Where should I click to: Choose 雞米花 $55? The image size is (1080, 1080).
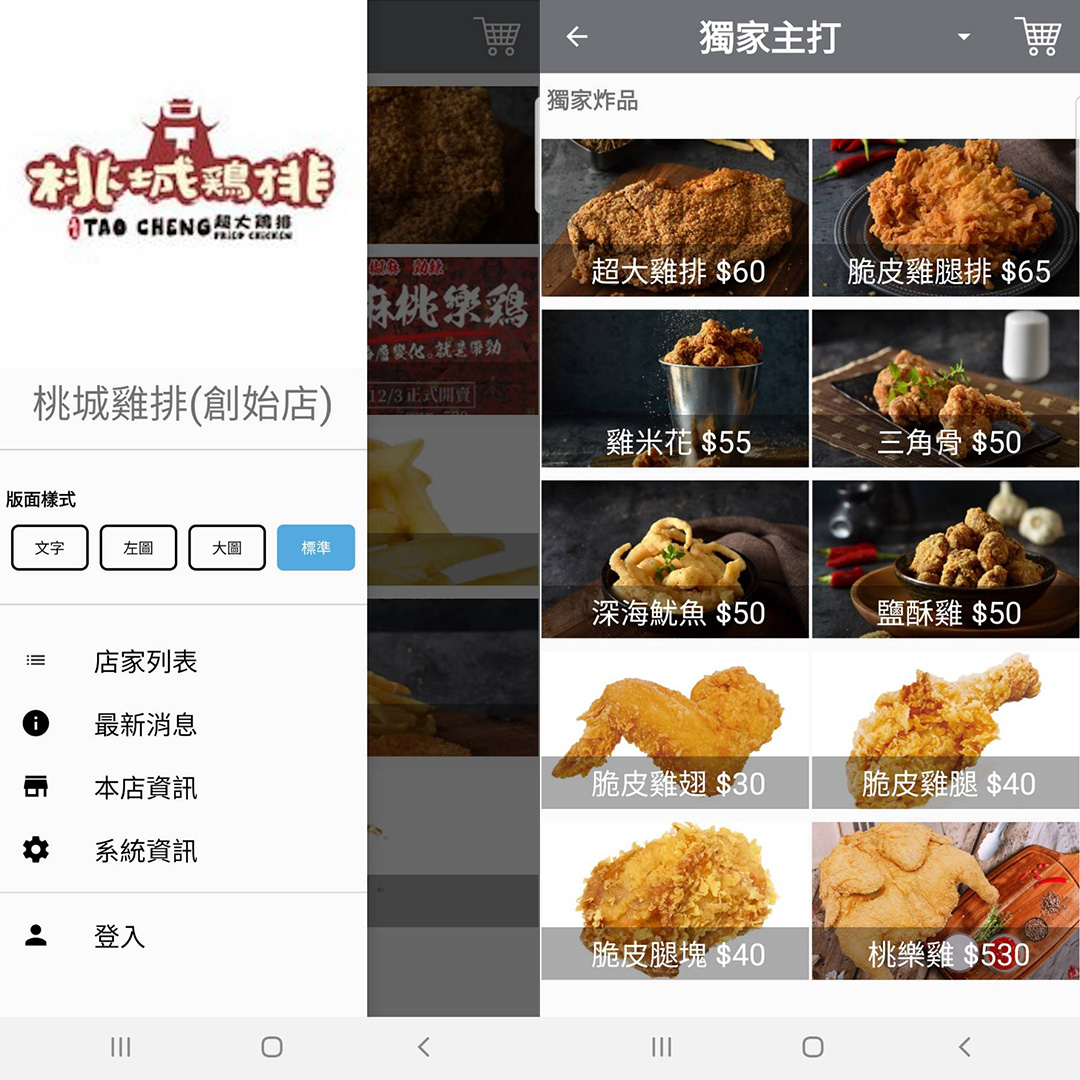coord(675,389)
